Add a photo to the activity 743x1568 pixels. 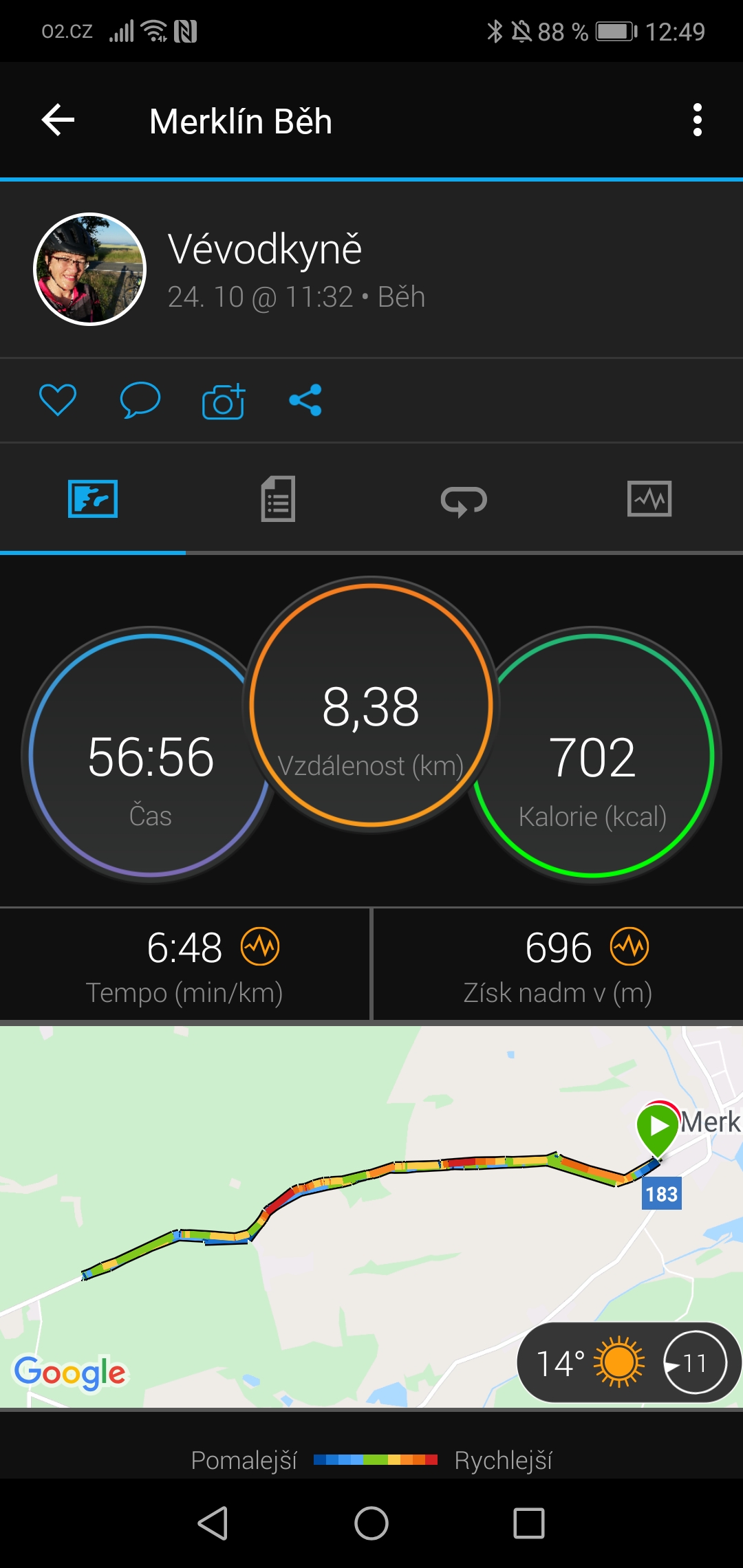point(224,401)
